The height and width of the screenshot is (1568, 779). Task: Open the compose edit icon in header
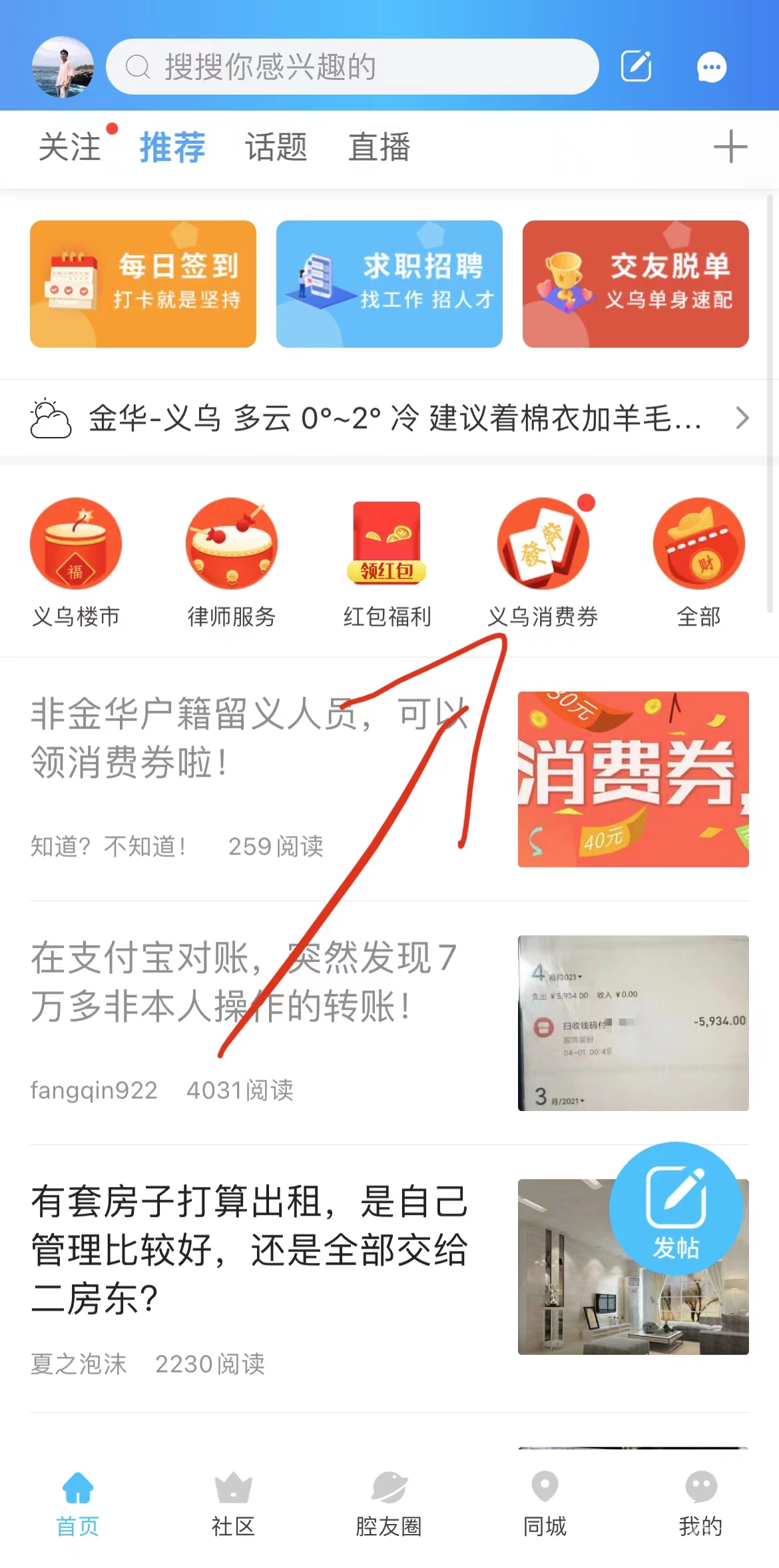636,67
